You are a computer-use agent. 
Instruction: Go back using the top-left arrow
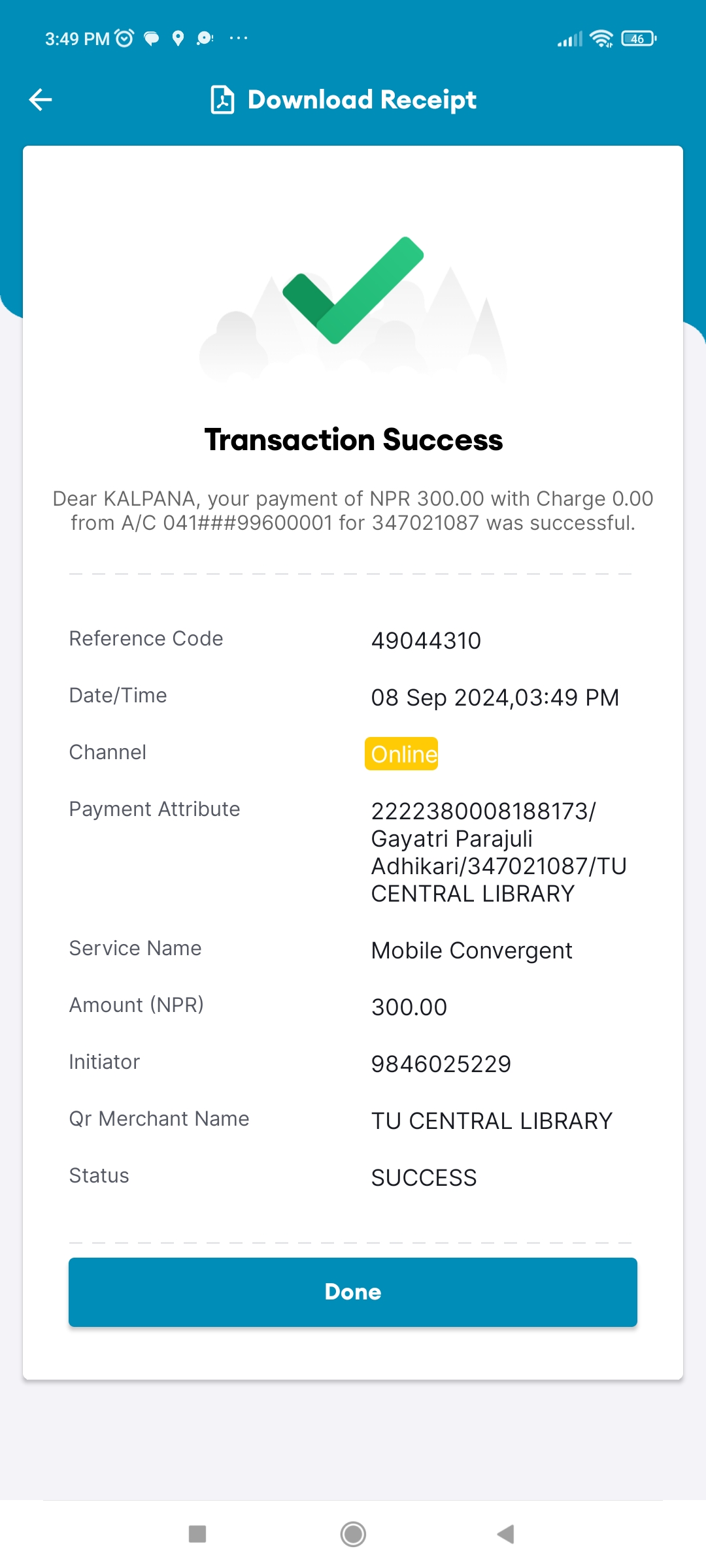coord(41,99)
